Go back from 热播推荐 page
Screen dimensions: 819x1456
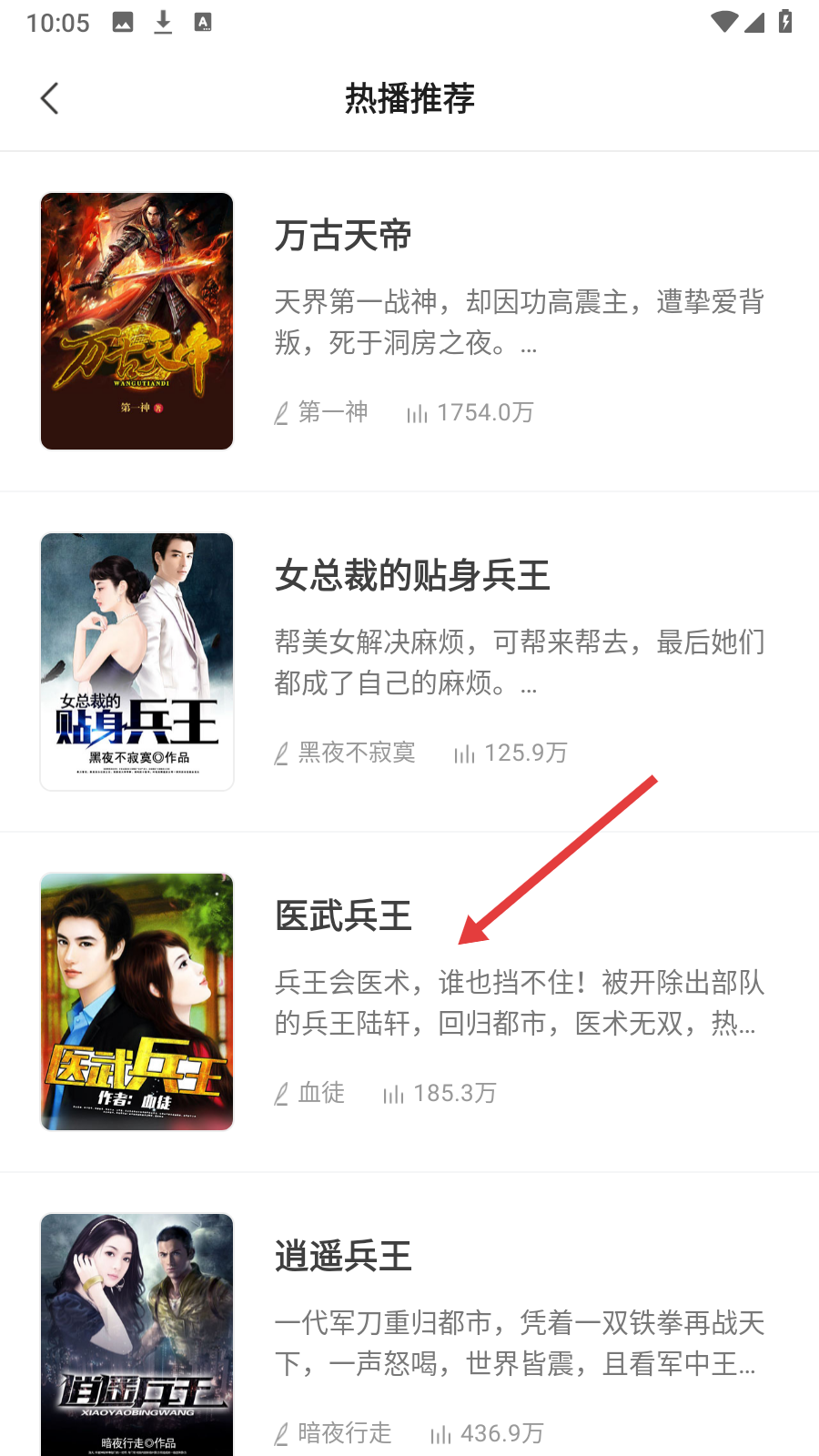tap(50, 98)
